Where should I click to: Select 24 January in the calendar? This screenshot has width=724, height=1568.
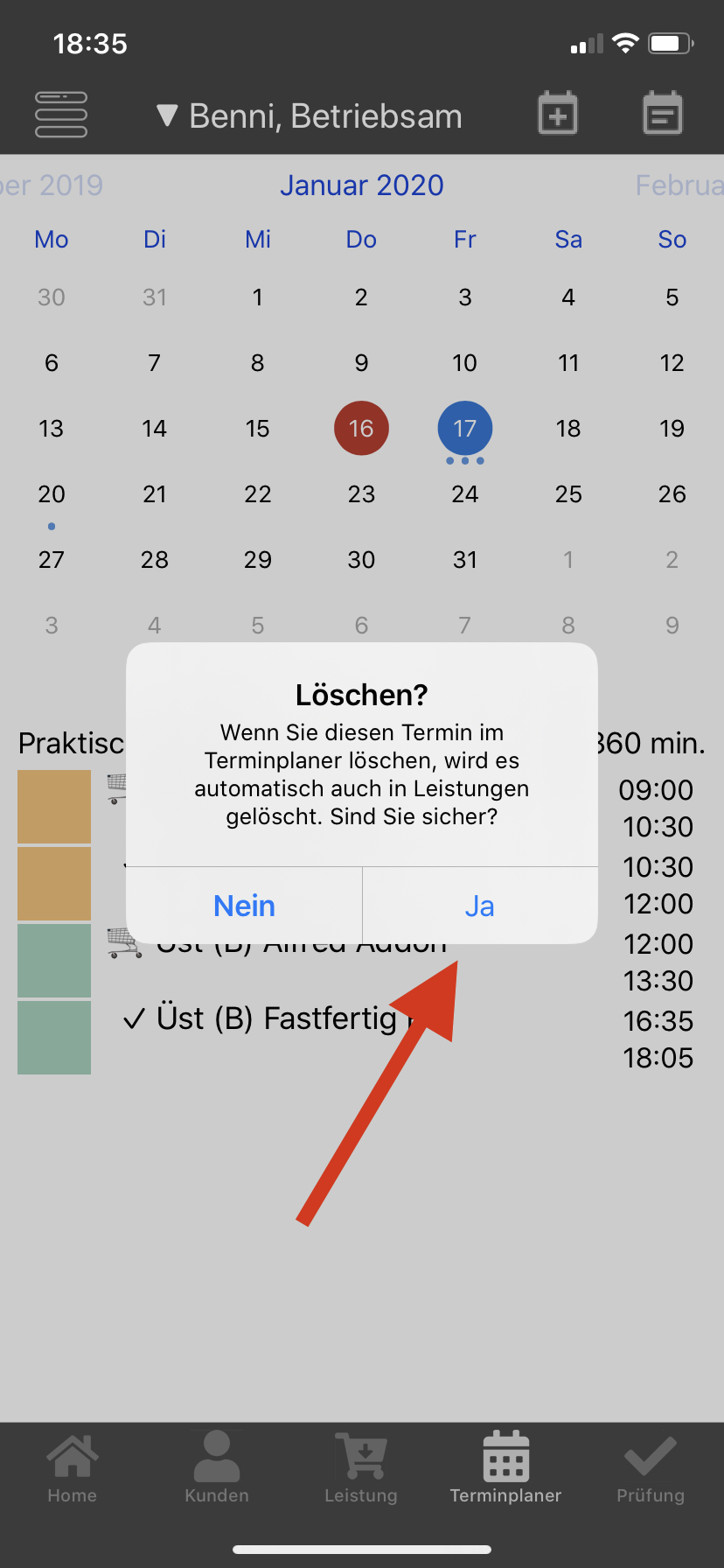click(464, 494)
